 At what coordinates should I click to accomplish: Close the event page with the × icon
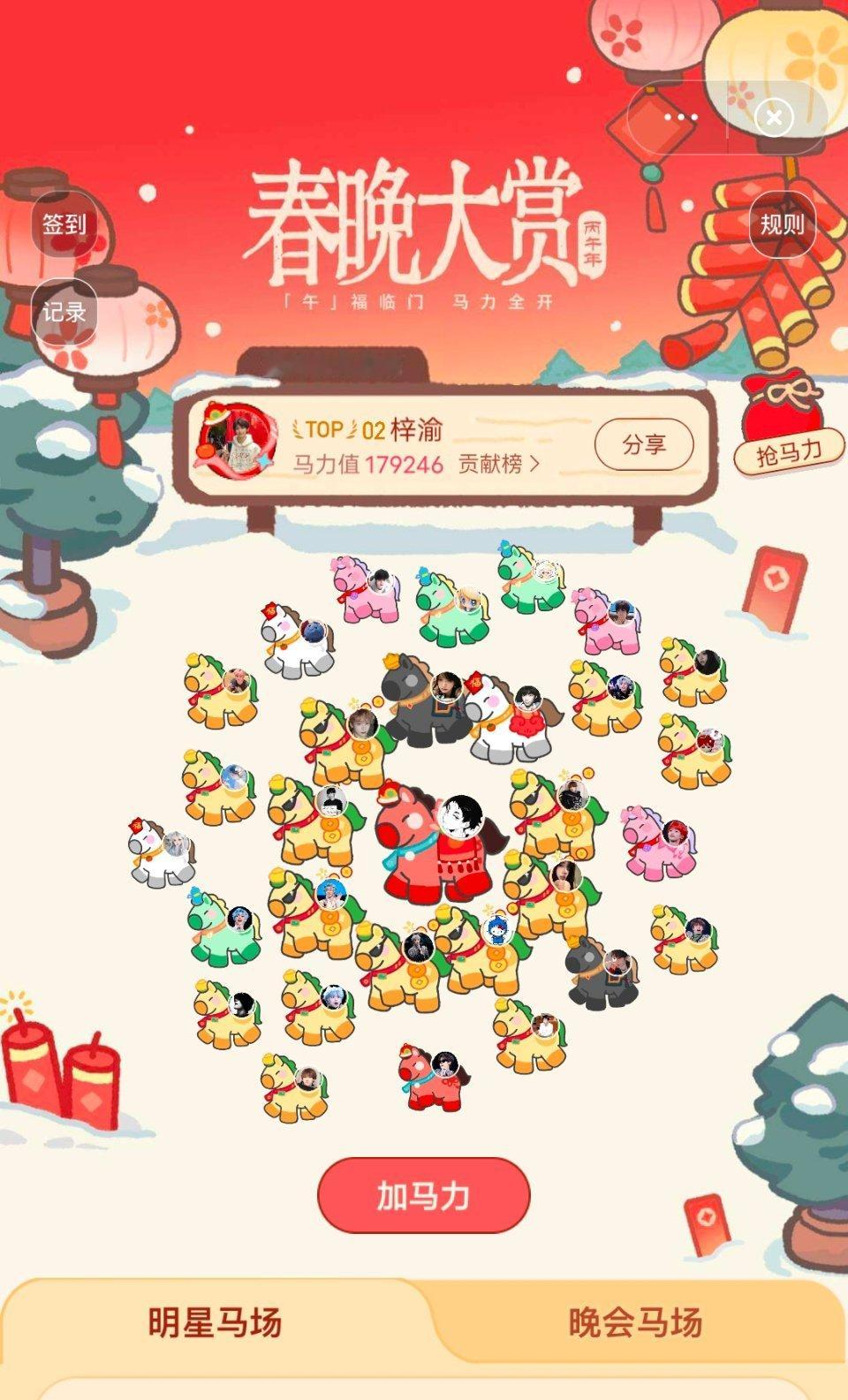pos(774,117)
